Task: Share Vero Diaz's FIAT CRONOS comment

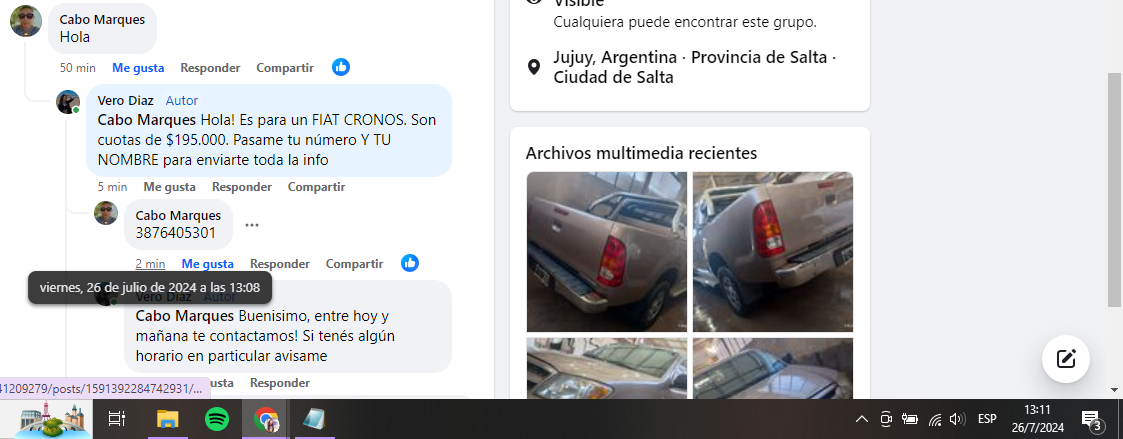Action: point(316,187)
